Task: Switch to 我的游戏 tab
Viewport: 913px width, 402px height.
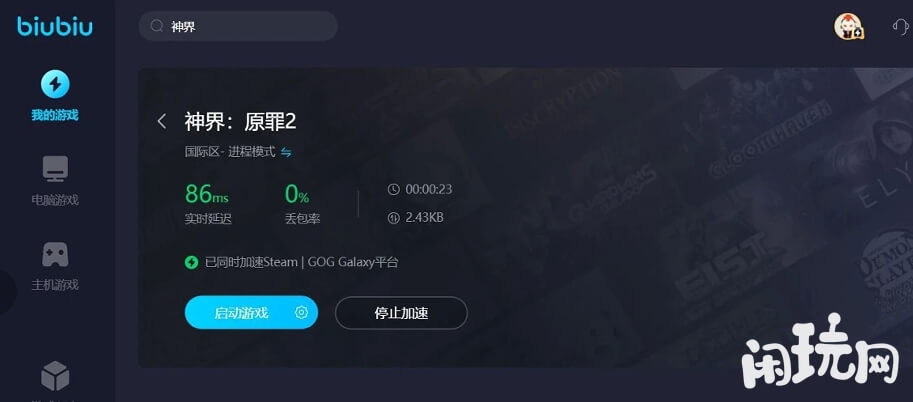Action: (x=55, y=95)
